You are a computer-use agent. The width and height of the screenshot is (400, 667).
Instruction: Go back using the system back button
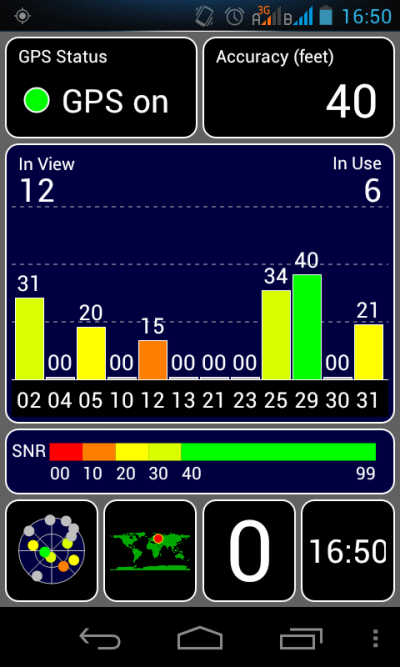100,638
